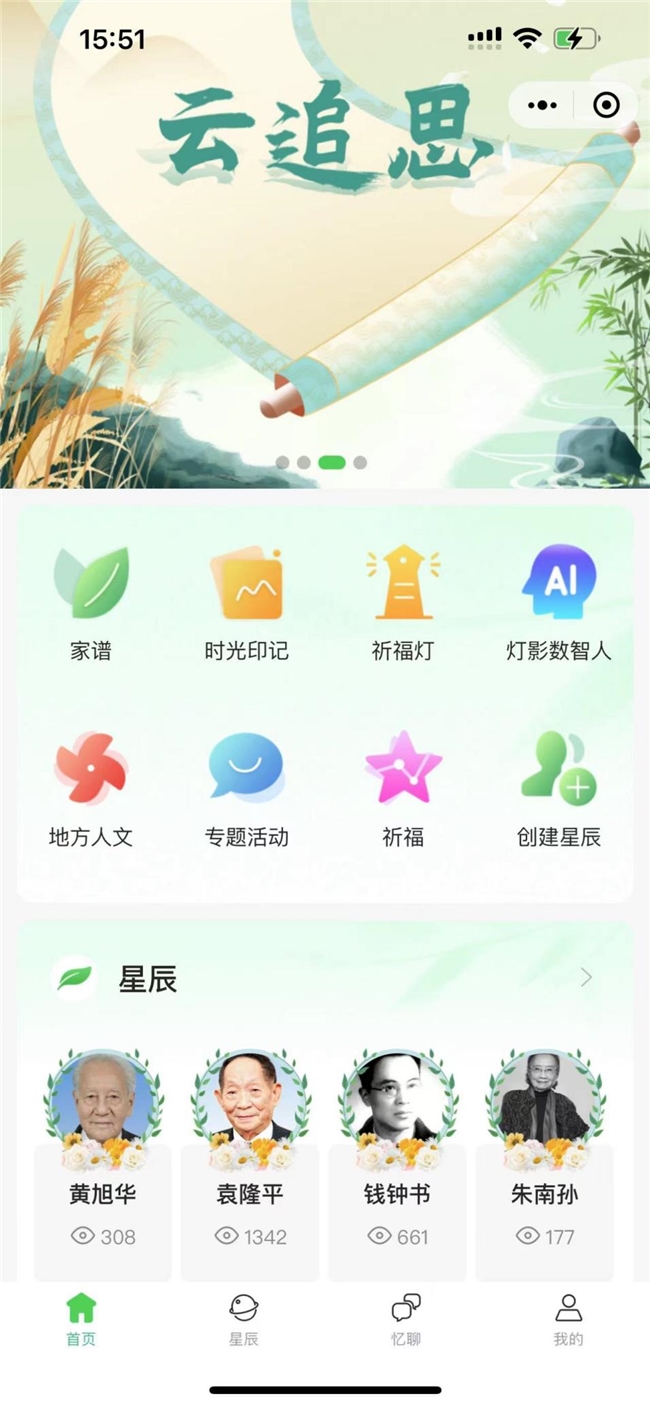Tap the banner carousel page indicator dots
The image size is (650, 1406).
tap(321, 462)
